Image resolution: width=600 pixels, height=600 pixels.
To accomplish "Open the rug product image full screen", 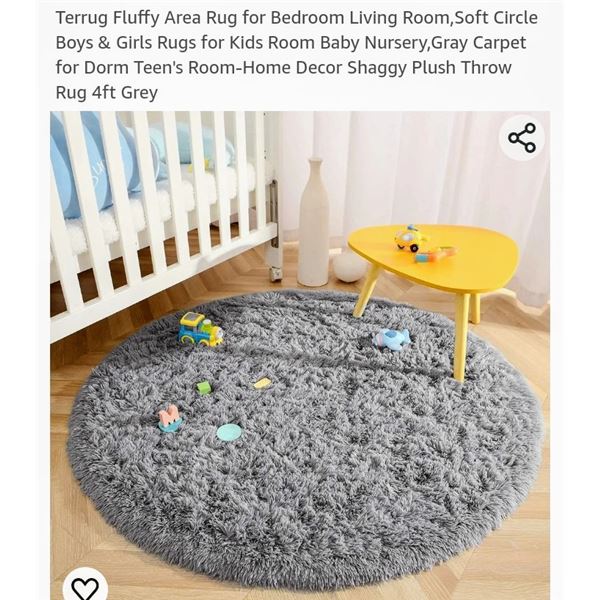I will (300, 400).
